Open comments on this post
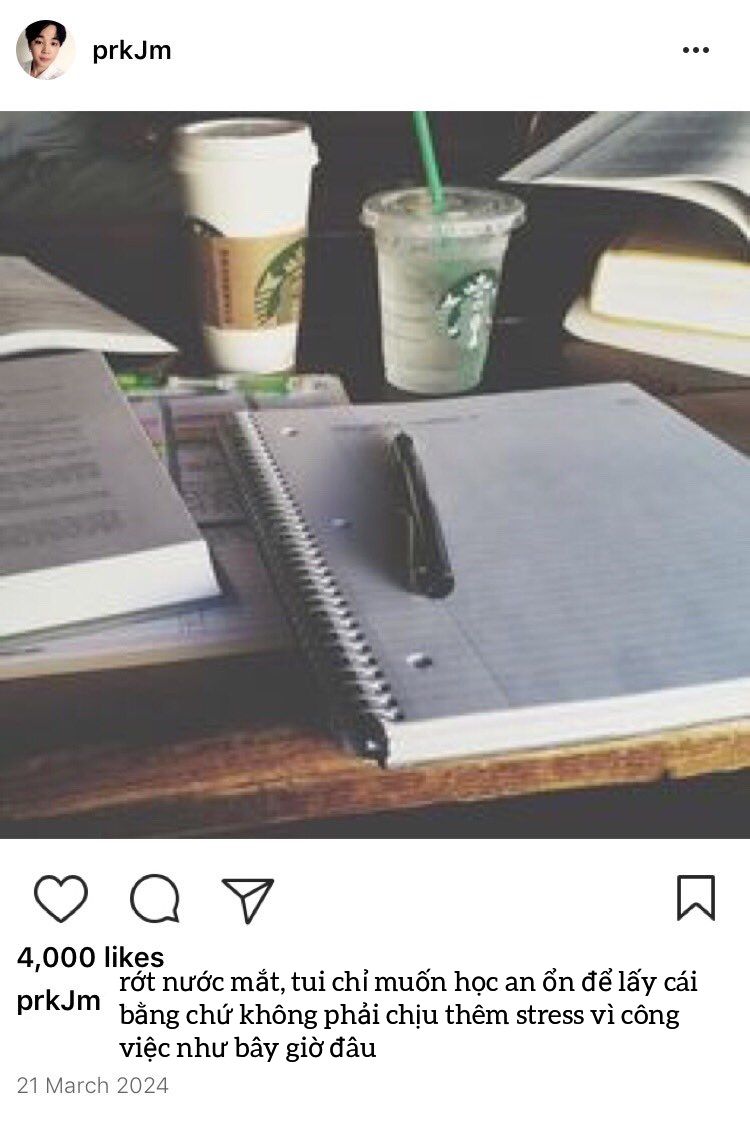The height and width of the screenshot is (1131, 750). [155, 898]
